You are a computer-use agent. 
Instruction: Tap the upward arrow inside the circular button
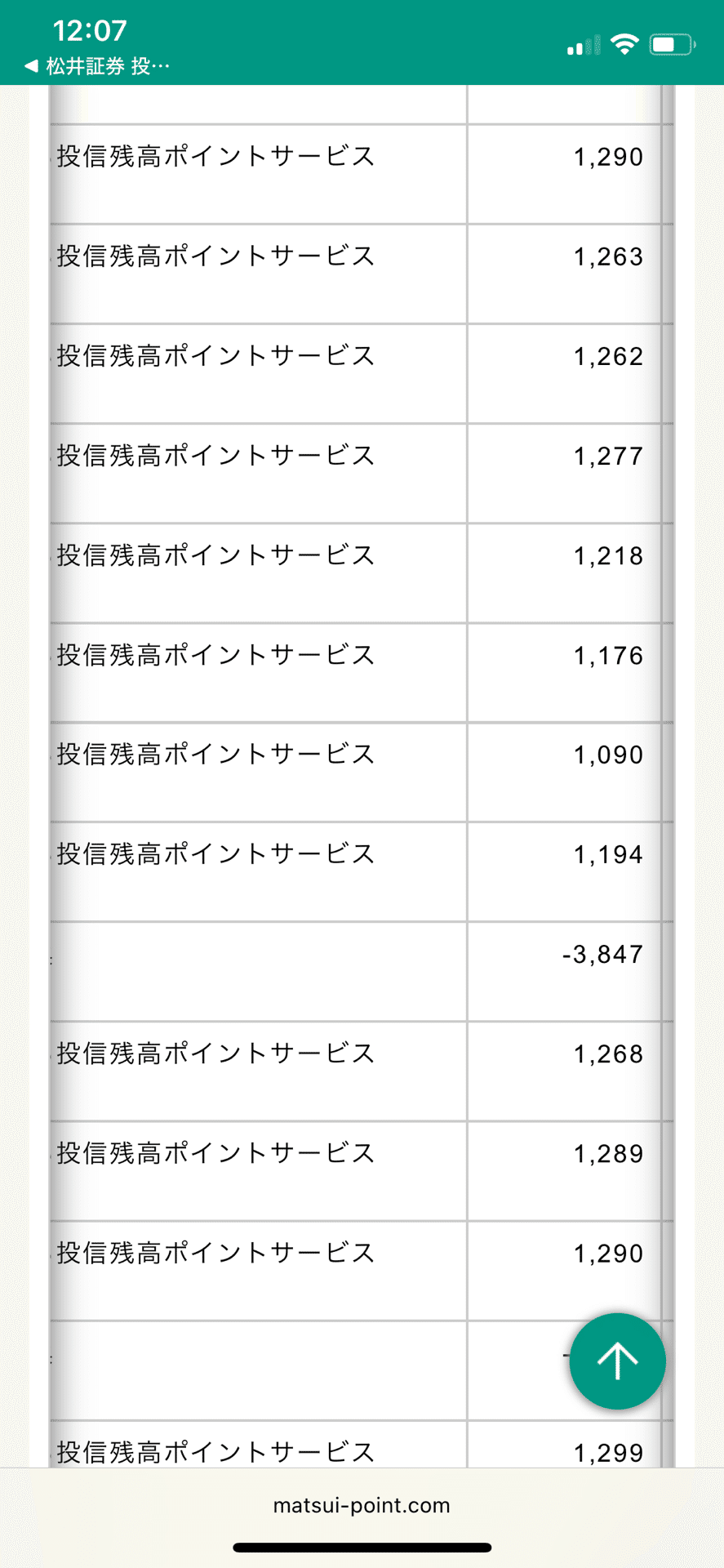tap(617, 1361)
